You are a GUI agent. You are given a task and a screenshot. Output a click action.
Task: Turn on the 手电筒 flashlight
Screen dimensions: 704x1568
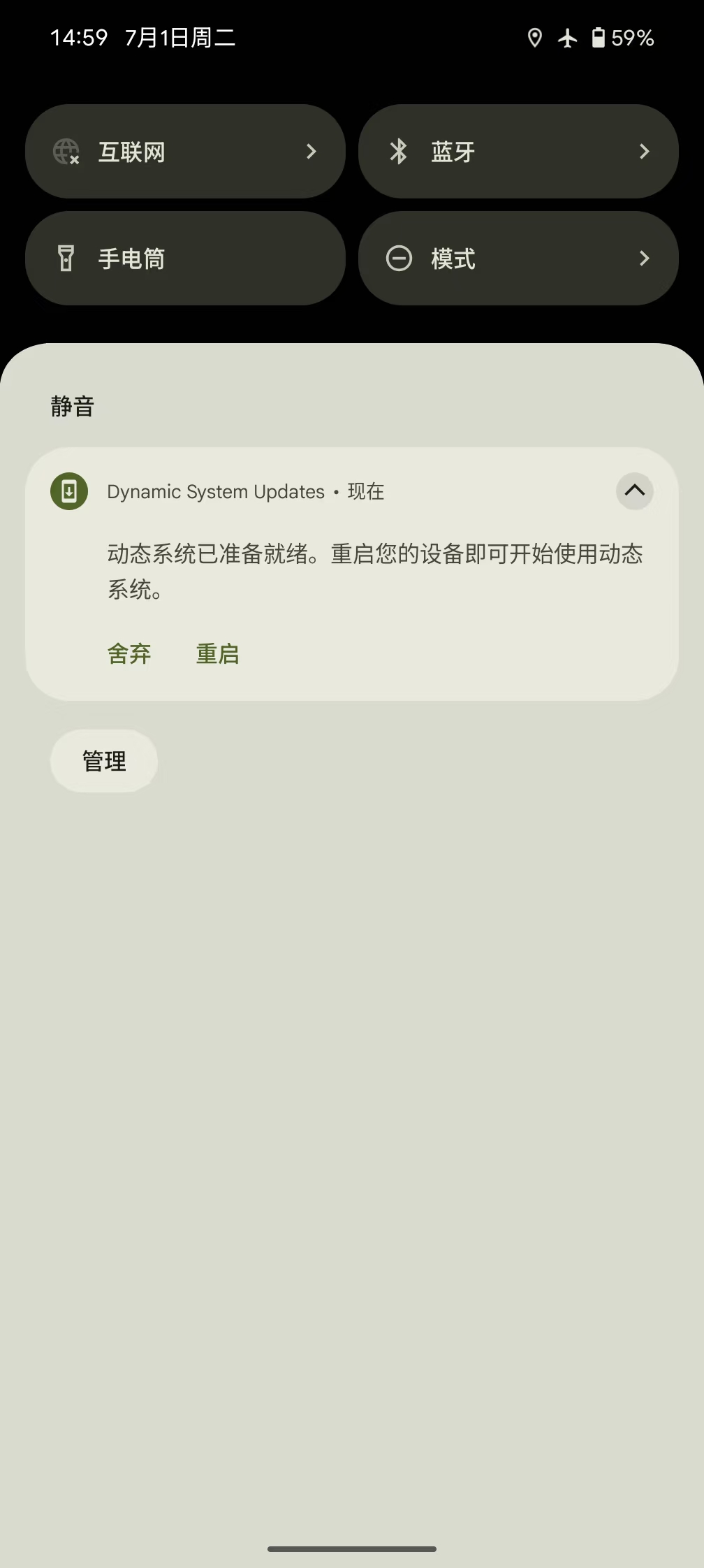click(x=185, y=259)
